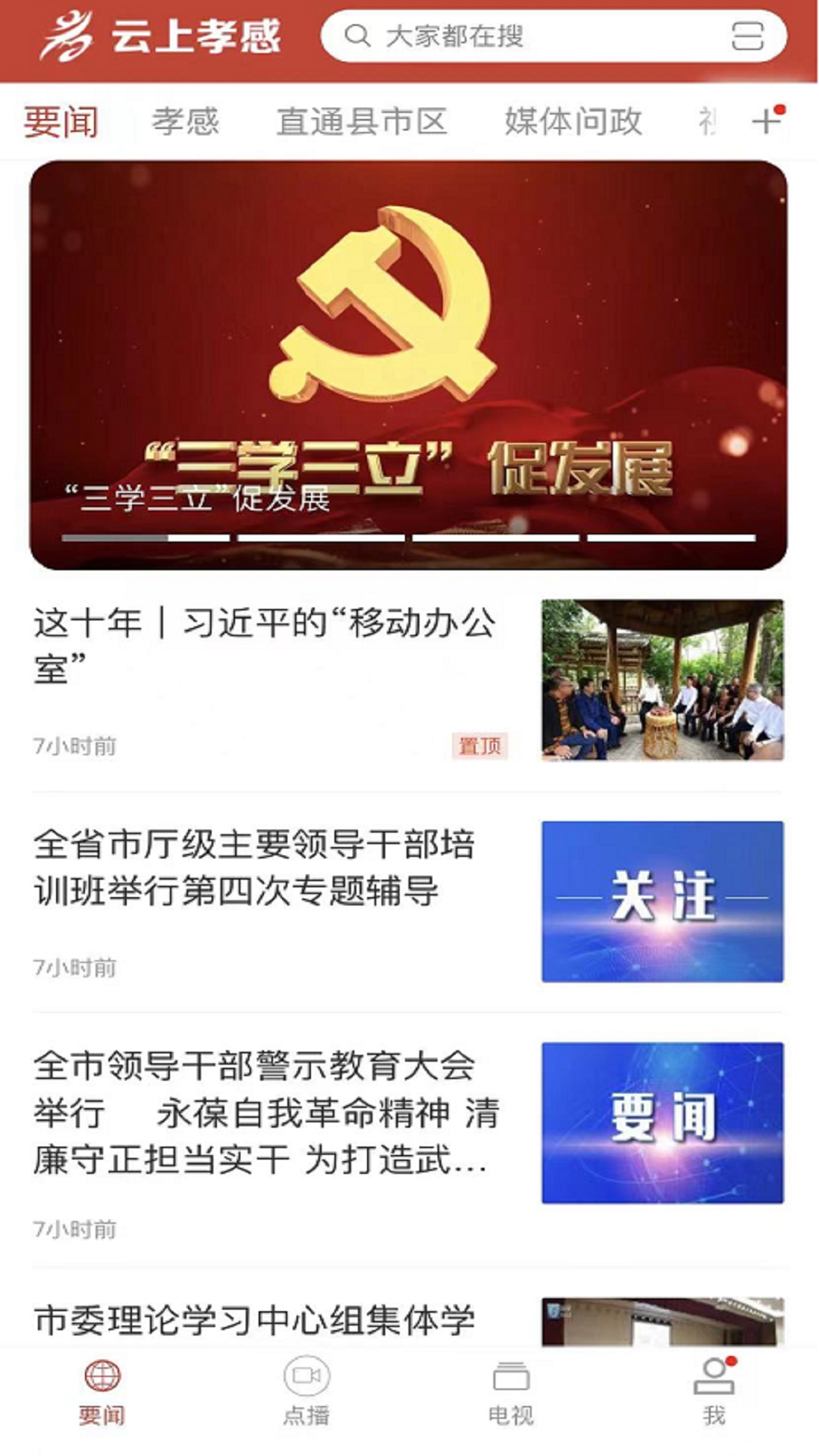This screenshot has height=1456, width=819.
Task: Tap the 云上孝感 app logo
Action: 159,36
